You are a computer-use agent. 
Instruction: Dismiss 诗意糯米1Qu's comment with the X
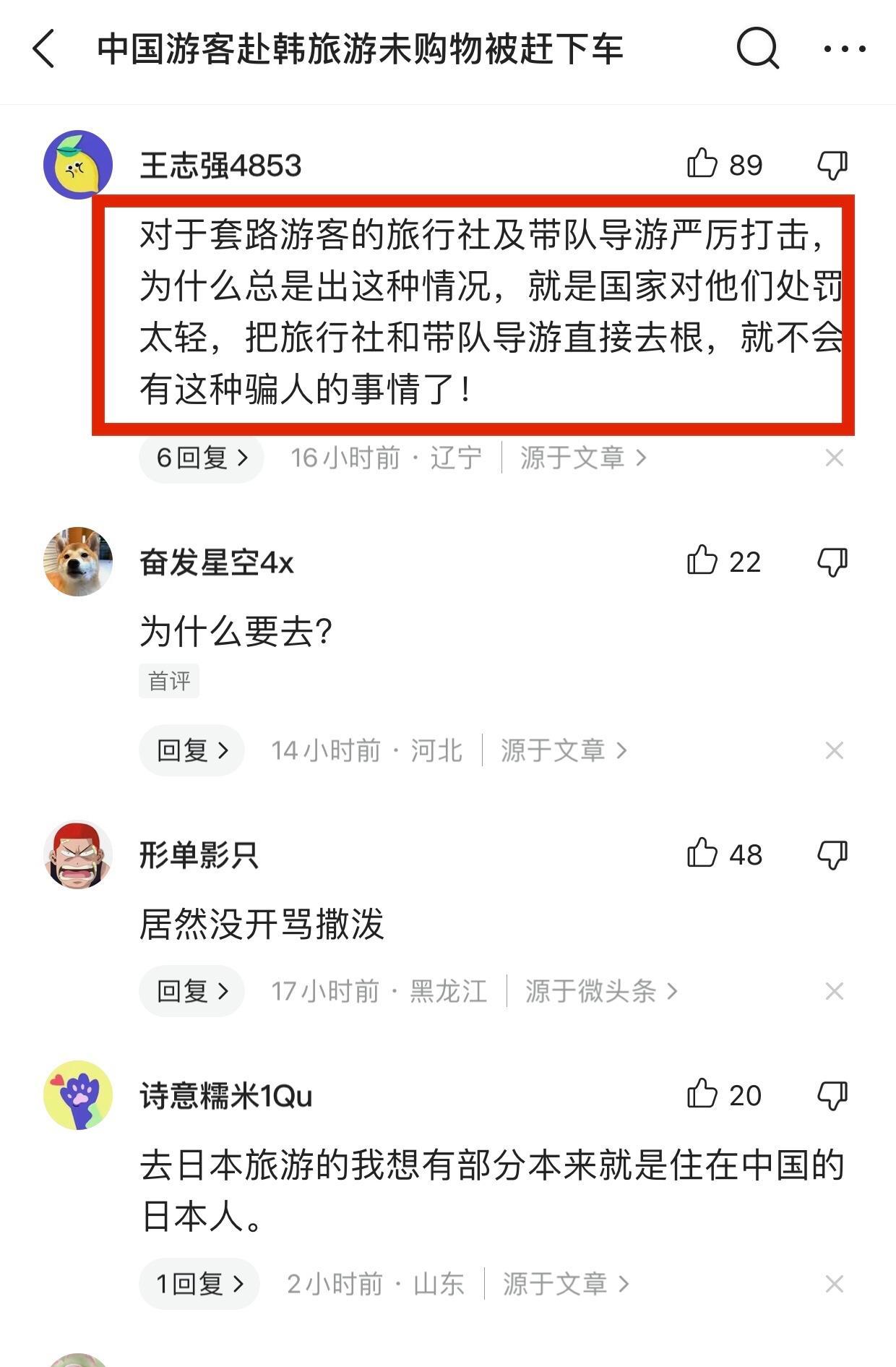click(x=834, y=1284)
